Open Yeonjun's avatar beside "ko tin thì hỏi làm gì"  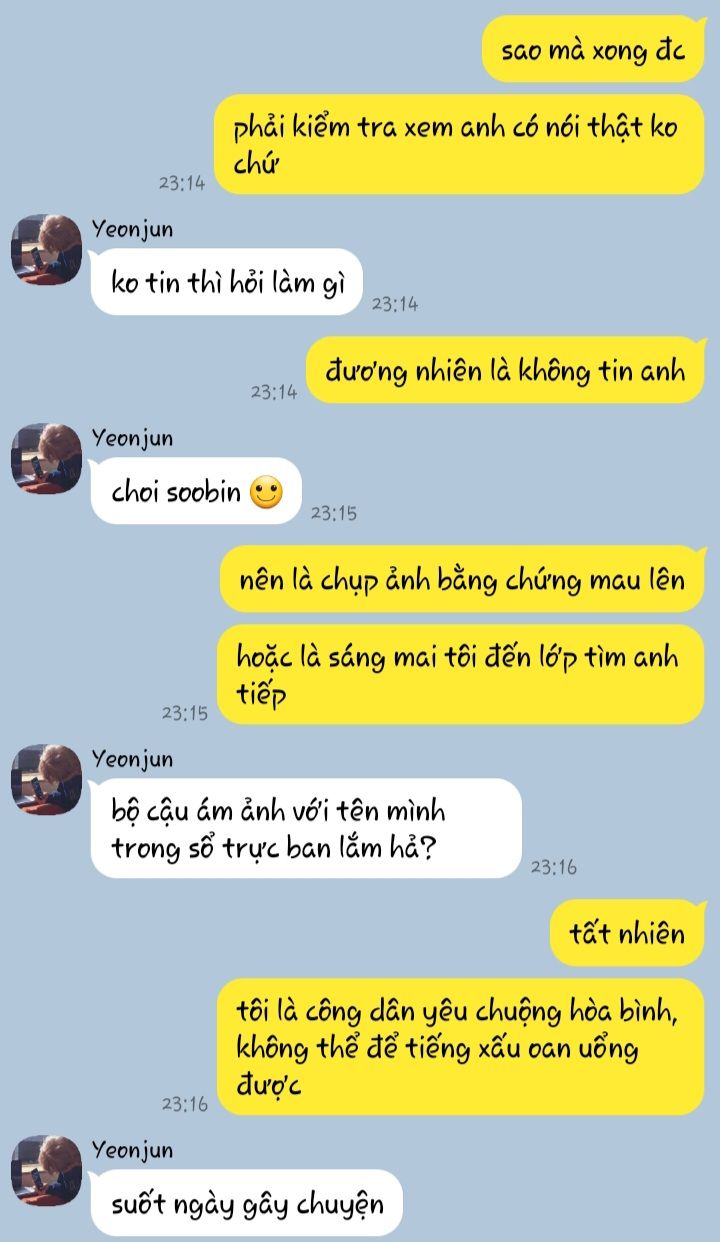tap(46, 249)
